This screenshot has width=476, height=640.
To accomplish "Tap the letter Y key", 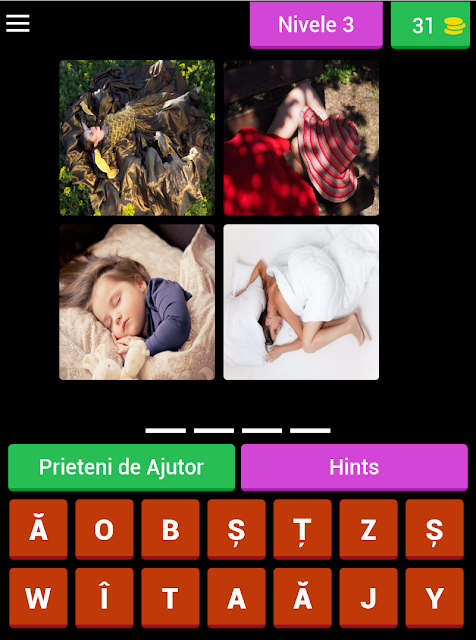I will [434, 598].
